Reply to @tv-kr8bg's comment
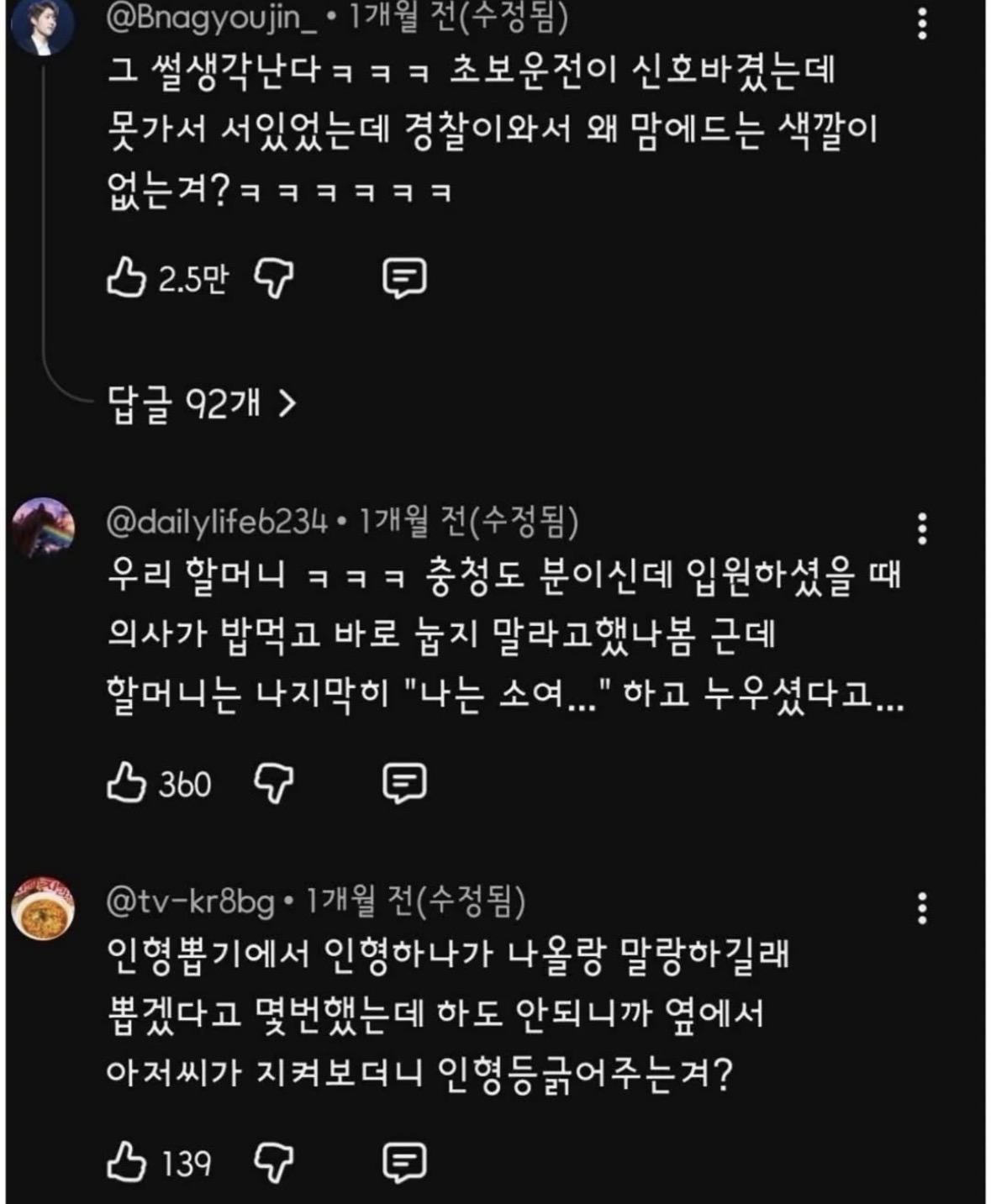The height and width of the screenshot is (1204, 991). 404,1163
